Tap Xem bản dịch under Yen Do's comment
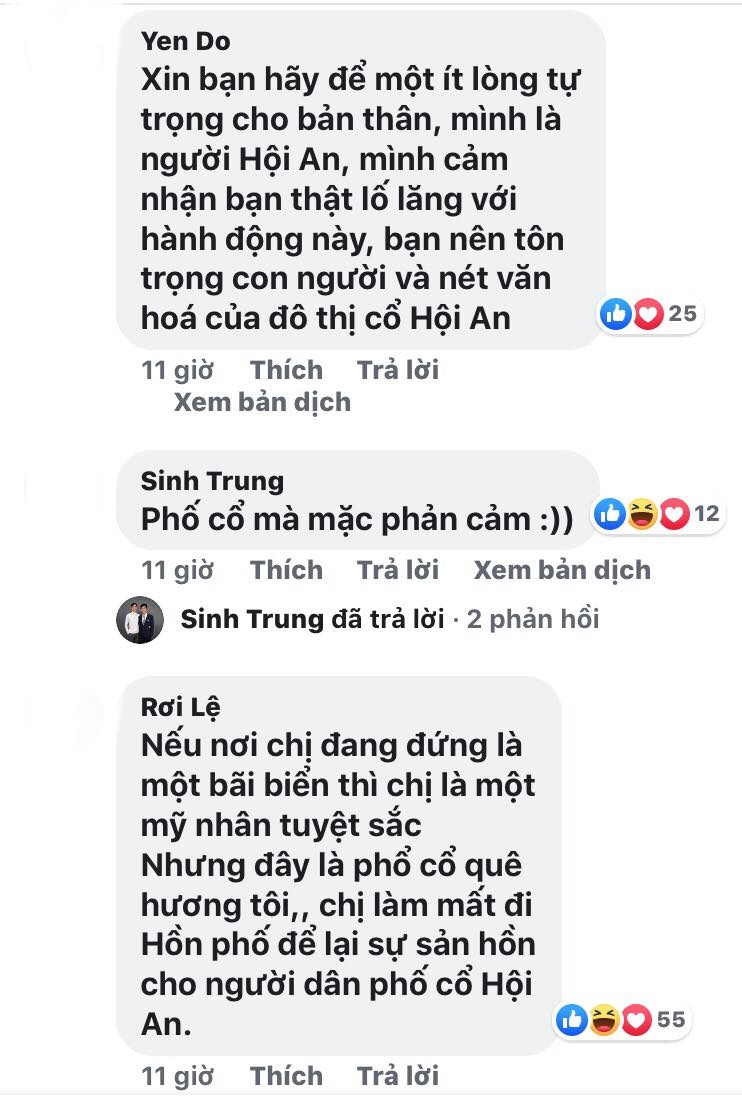The height and width of the screenshot is (1099, 742). point(262,402)
